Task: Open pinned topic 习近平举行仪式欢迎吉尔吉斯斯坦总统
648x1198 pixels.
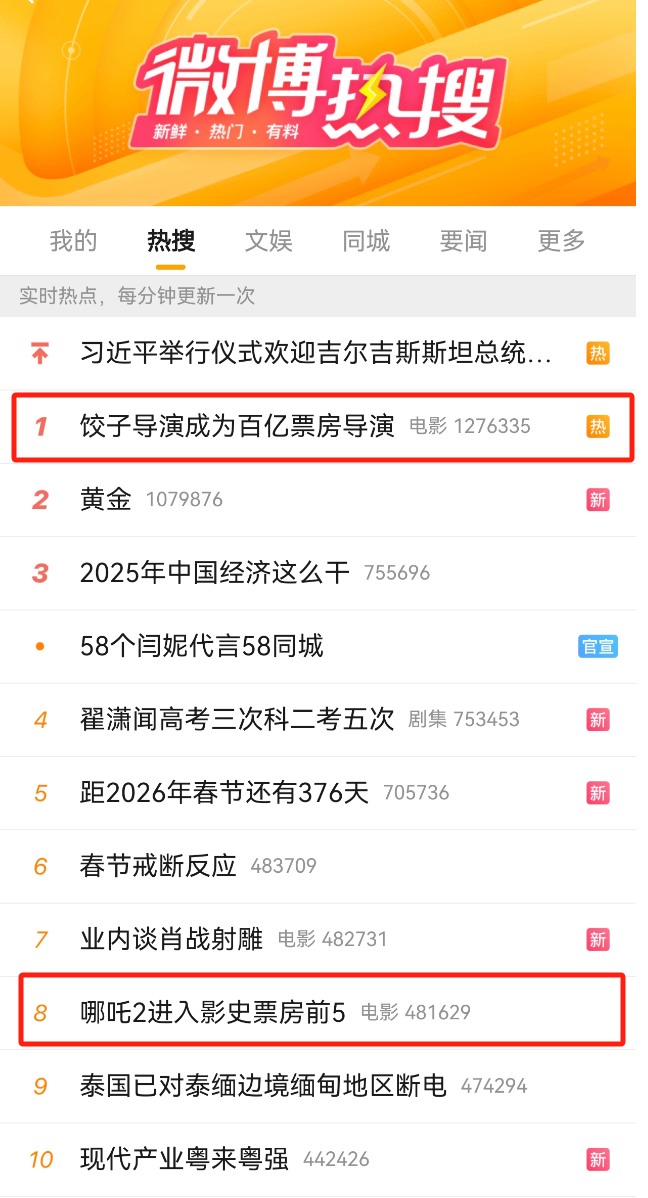Action: [x=316, y=353]
